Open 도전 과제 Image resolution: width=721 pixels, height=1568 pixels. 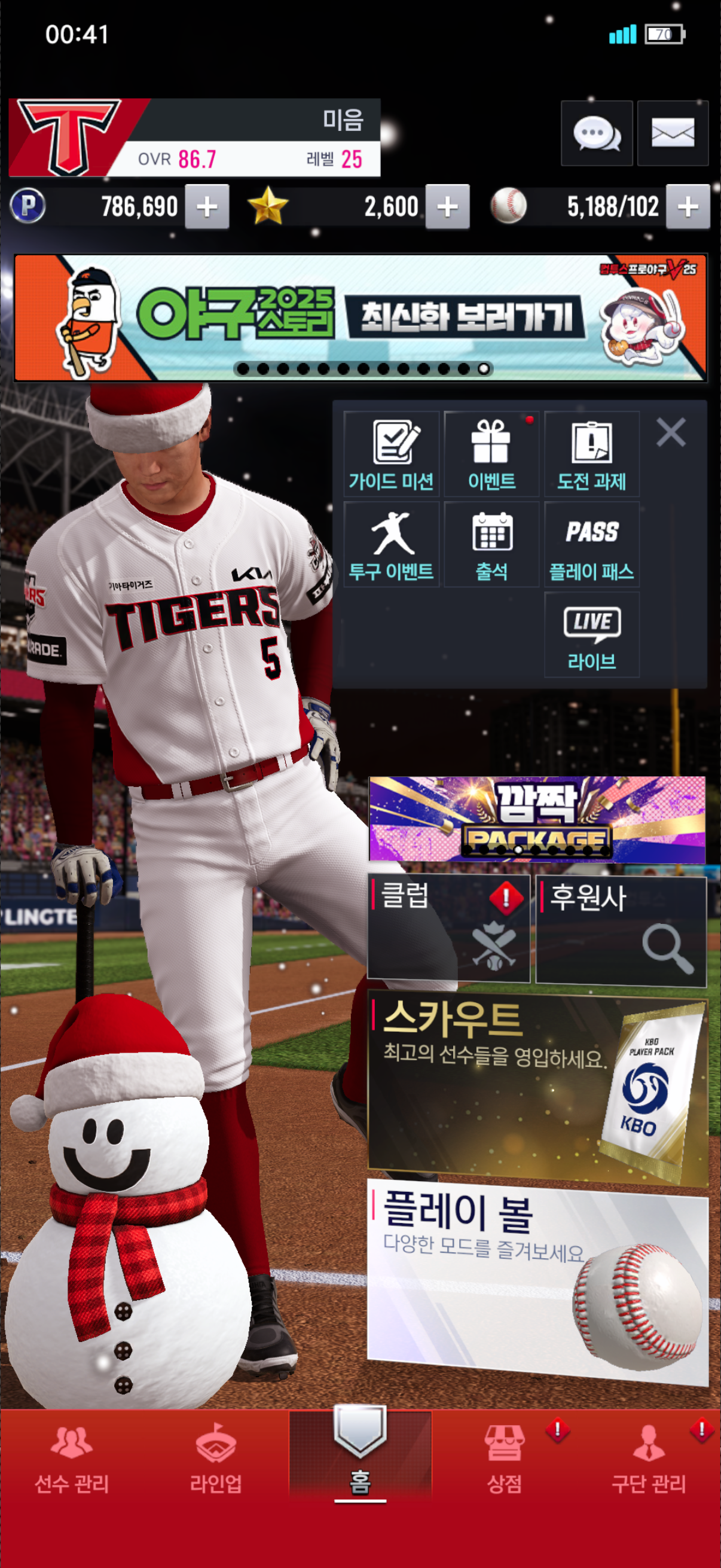click(x=591, y=454)
